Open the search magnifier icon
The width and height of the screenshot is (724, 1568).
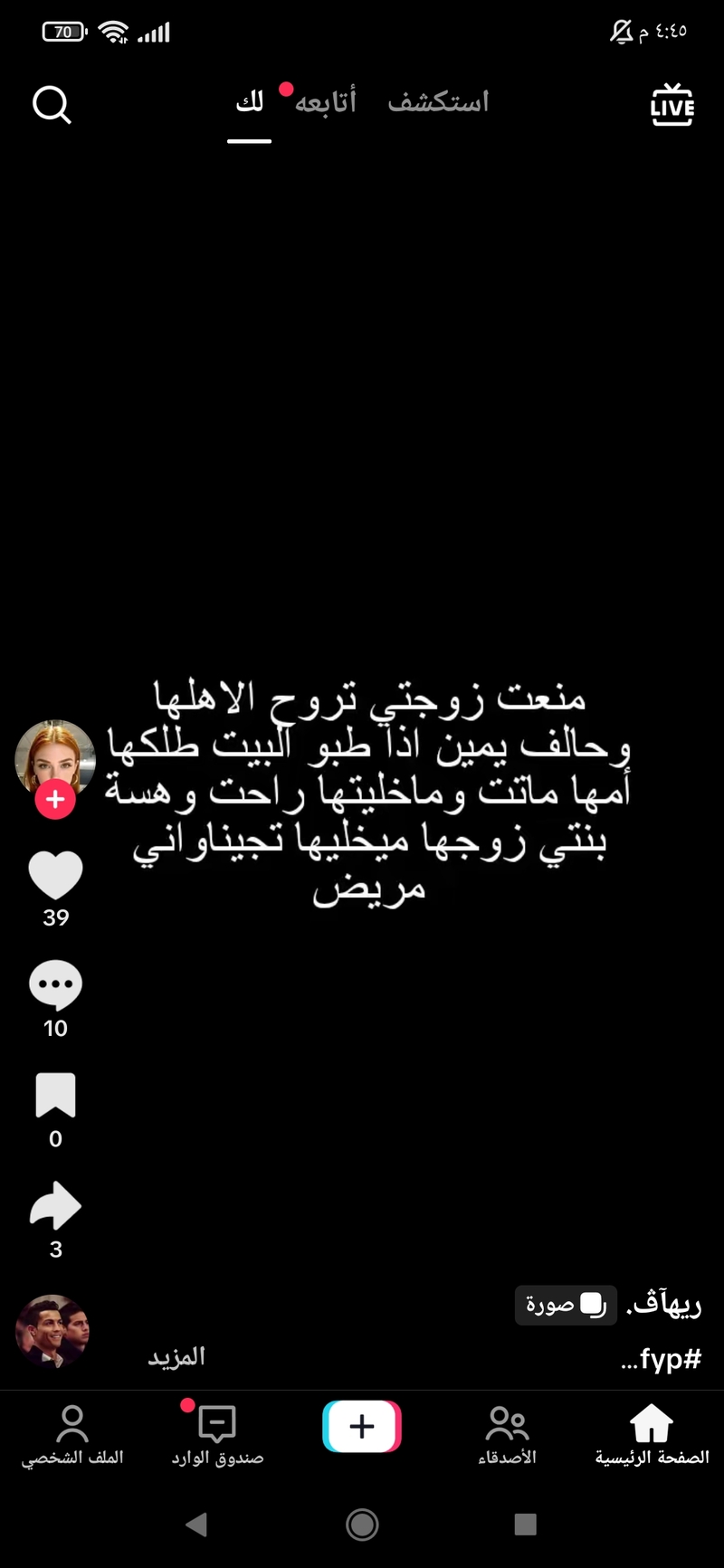[52, 105]
